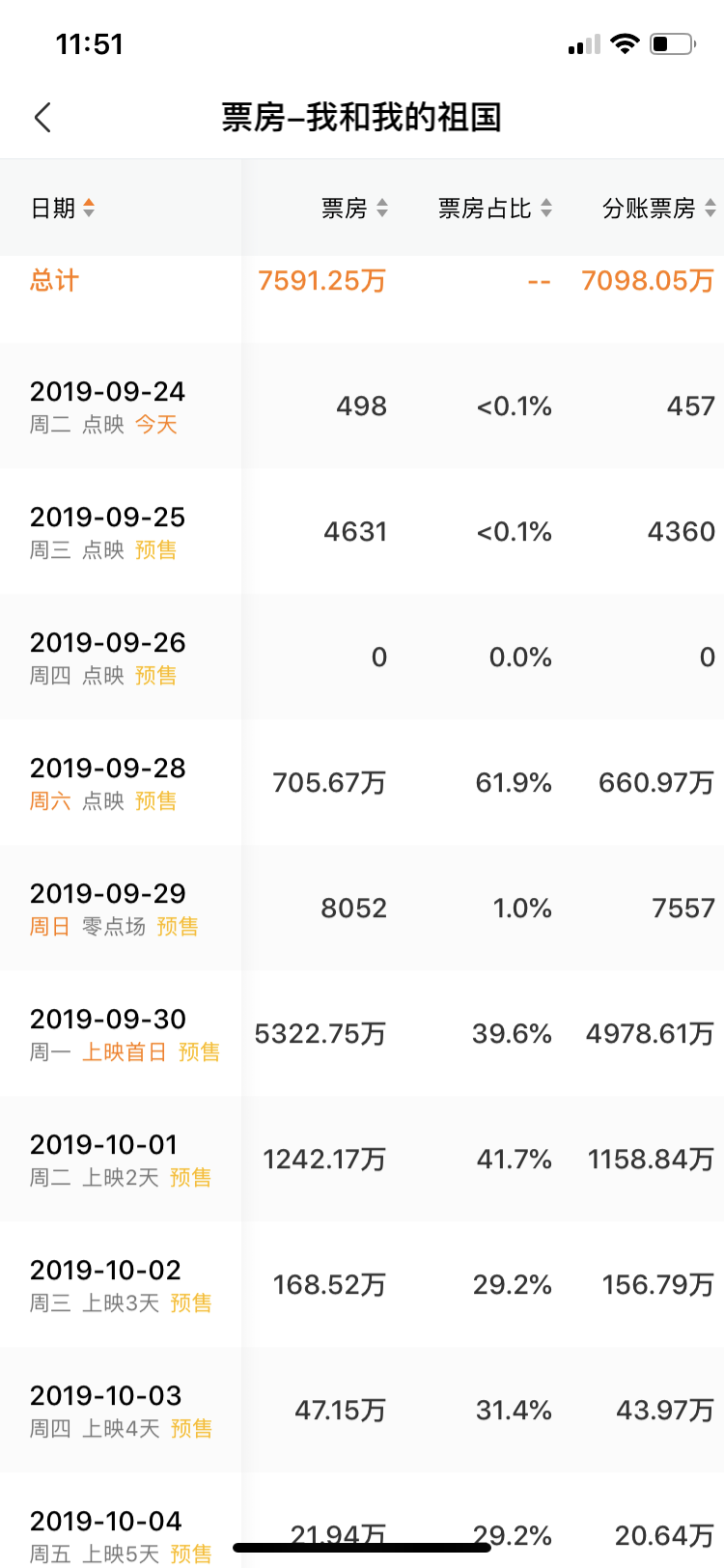The height and width of the screenshot is (1568, 724).
Task: Sort by 票房占比 column header
Action: point(494,208)
